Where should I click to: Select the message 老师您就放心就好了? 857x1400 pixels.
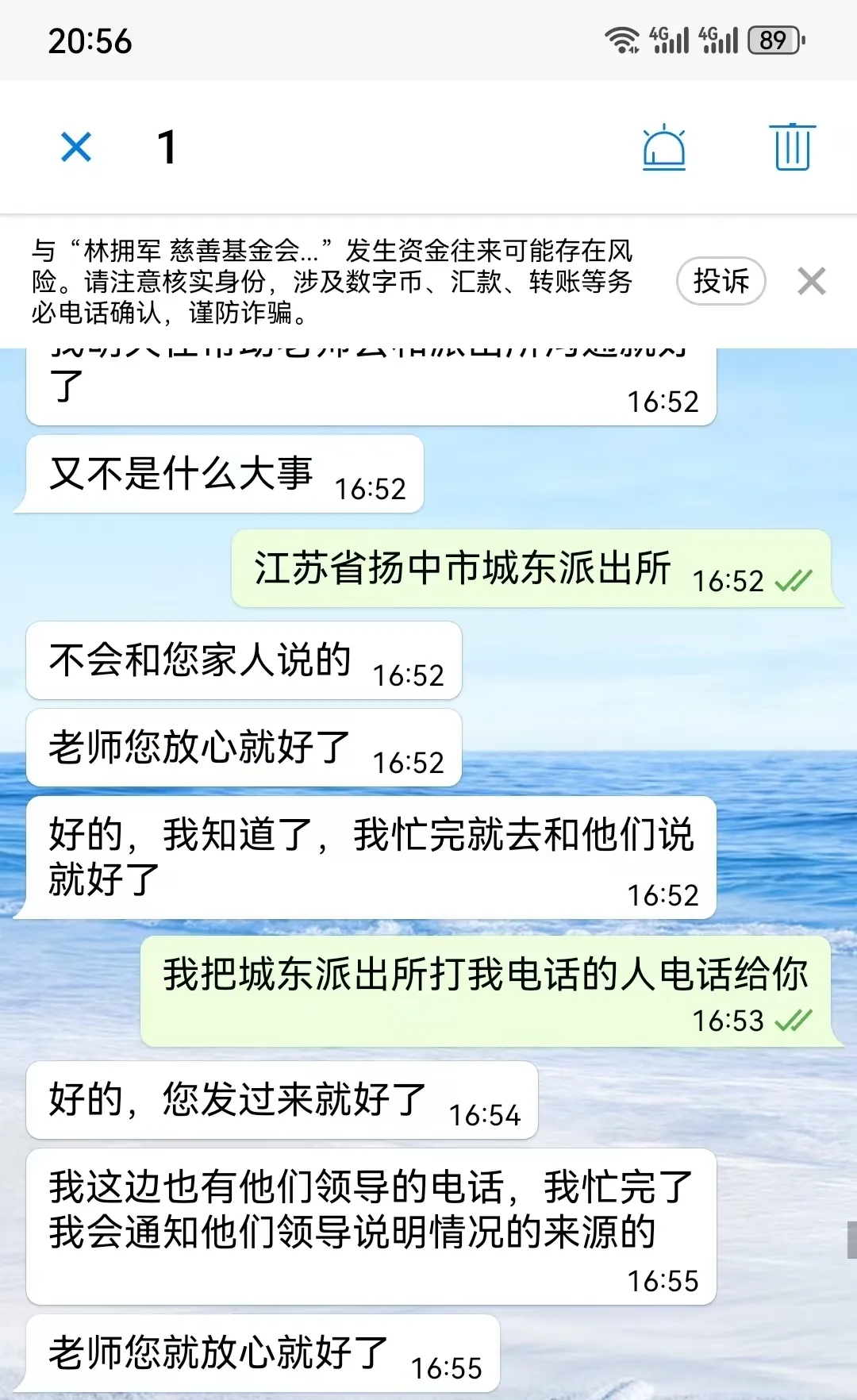262,1353
